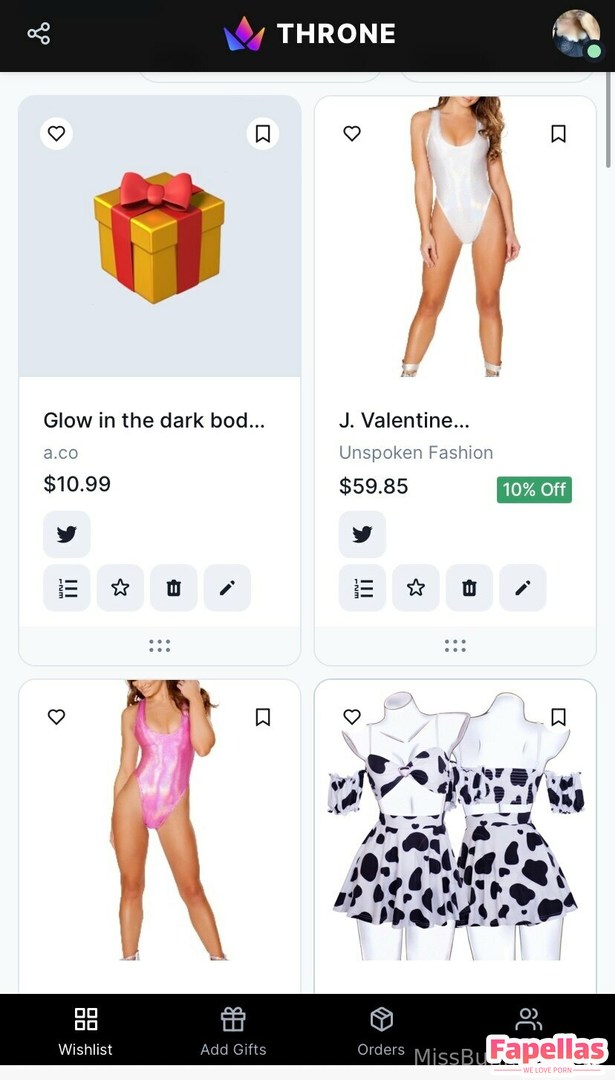
Task: Like the J. Valentine item
Action: pyautogui.click(x=352, y=133)
